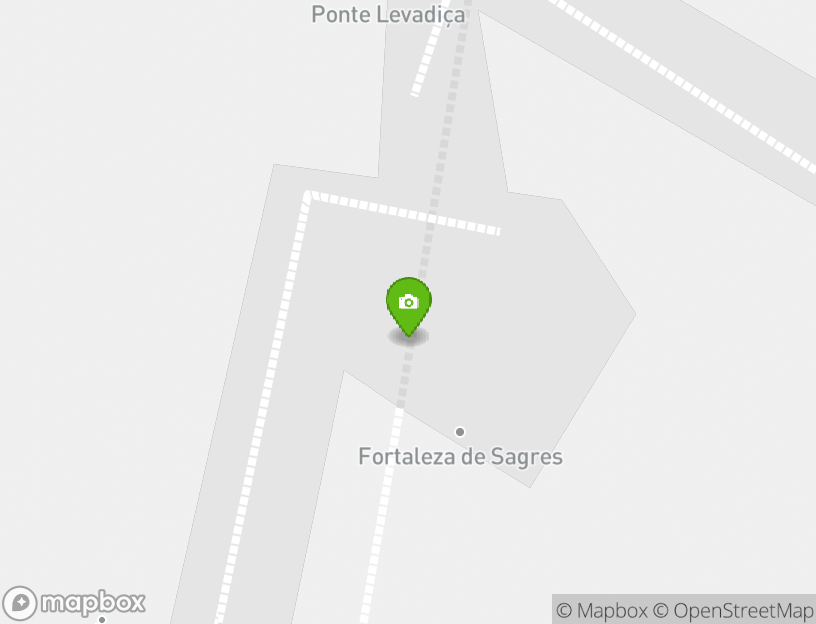Open the OpenStreetMap attribution link
The image size is (816, 624).
733,610
